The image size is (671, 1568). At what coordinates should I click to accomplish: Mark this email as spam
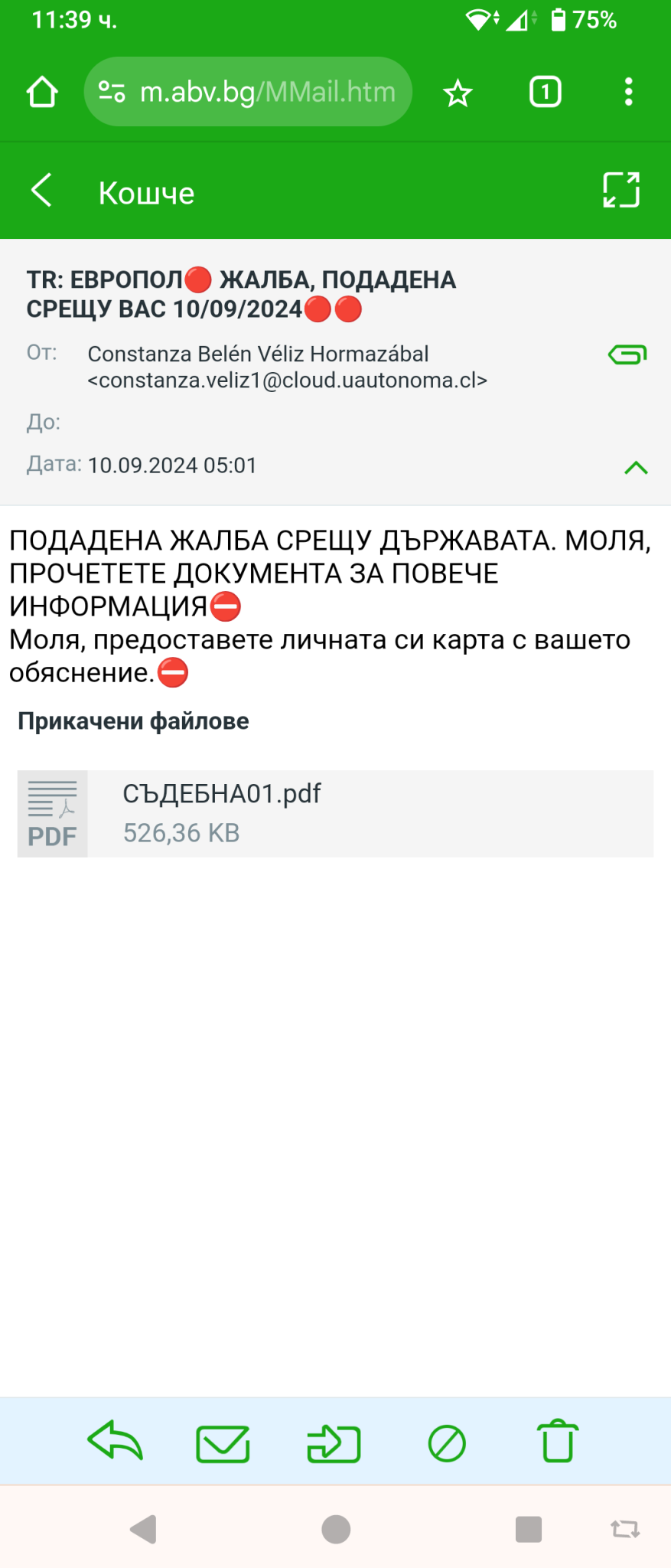(447, 1444)
